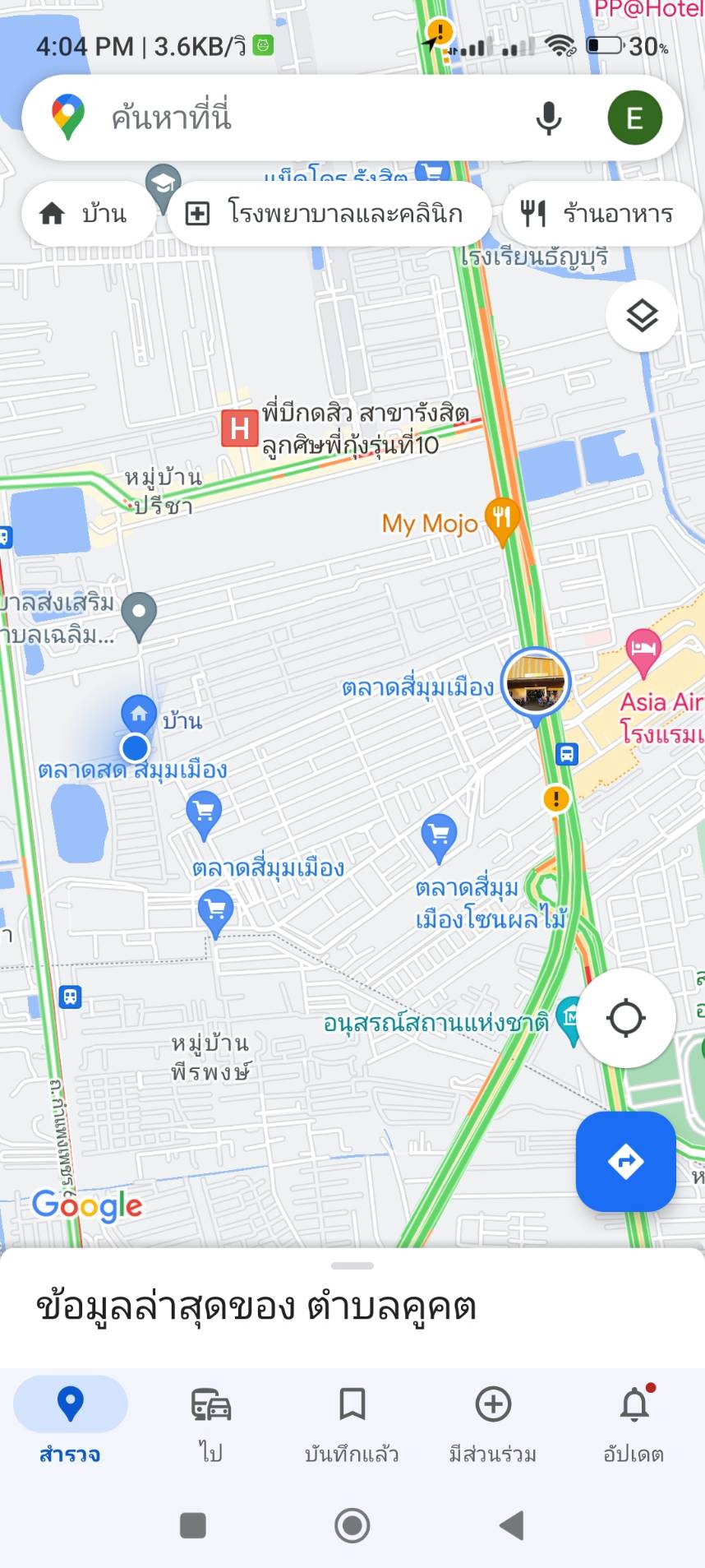705x1568 pixels.
Task: Open the account profile avatar E
Action: click(x=634, y=118)
